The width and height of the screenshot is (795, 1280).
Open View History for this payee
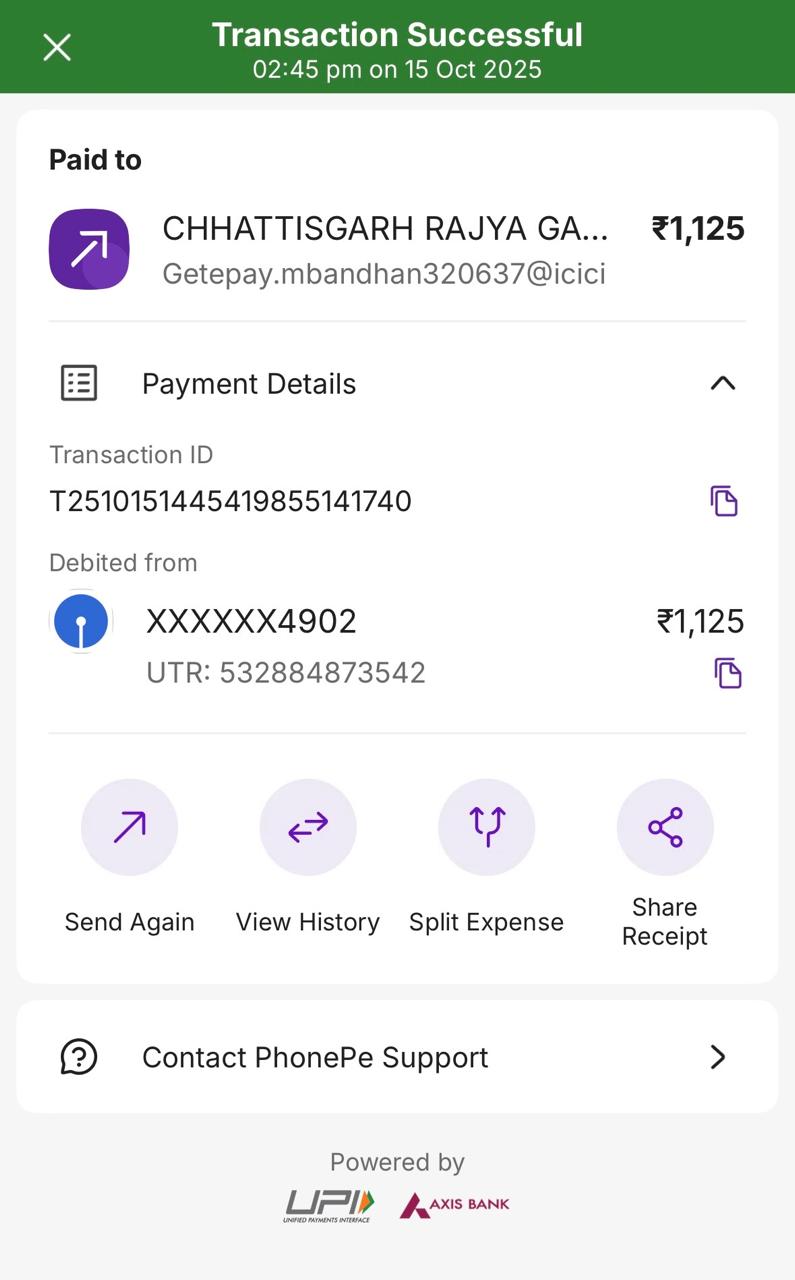[x=308, y=828]
